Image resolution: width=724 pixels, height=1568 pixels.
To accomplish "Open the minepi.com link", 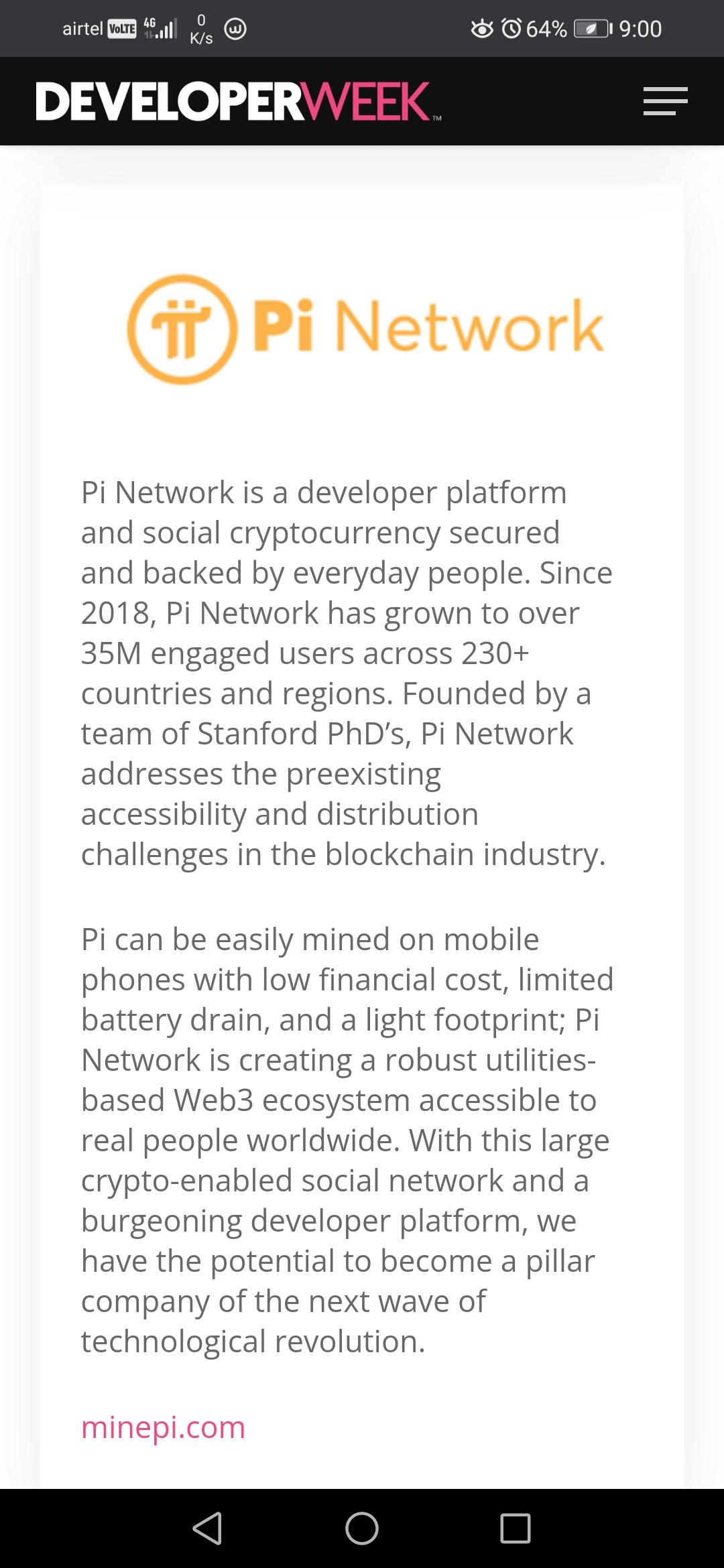I will tap(163, 1427).
